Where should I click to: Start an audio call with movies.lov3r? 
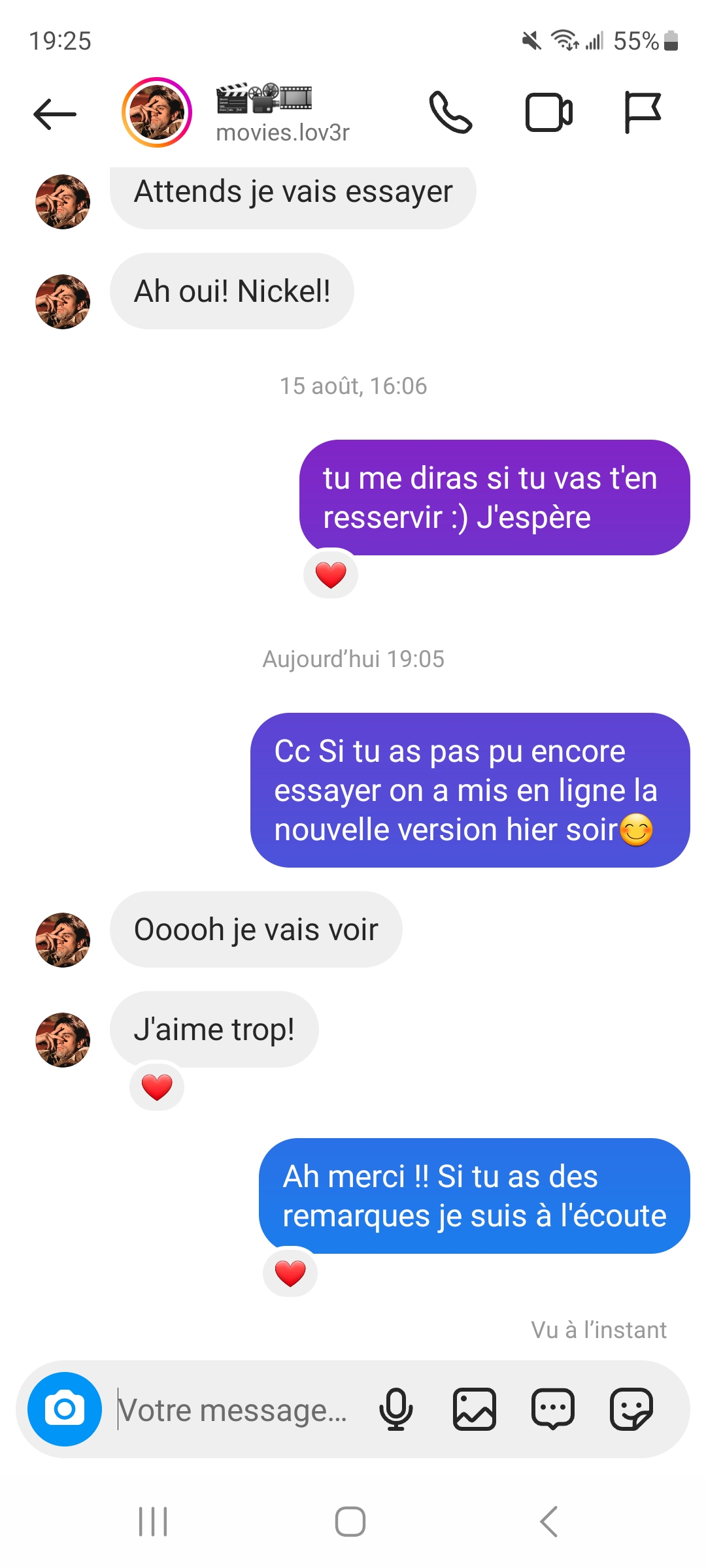(450, 113)
